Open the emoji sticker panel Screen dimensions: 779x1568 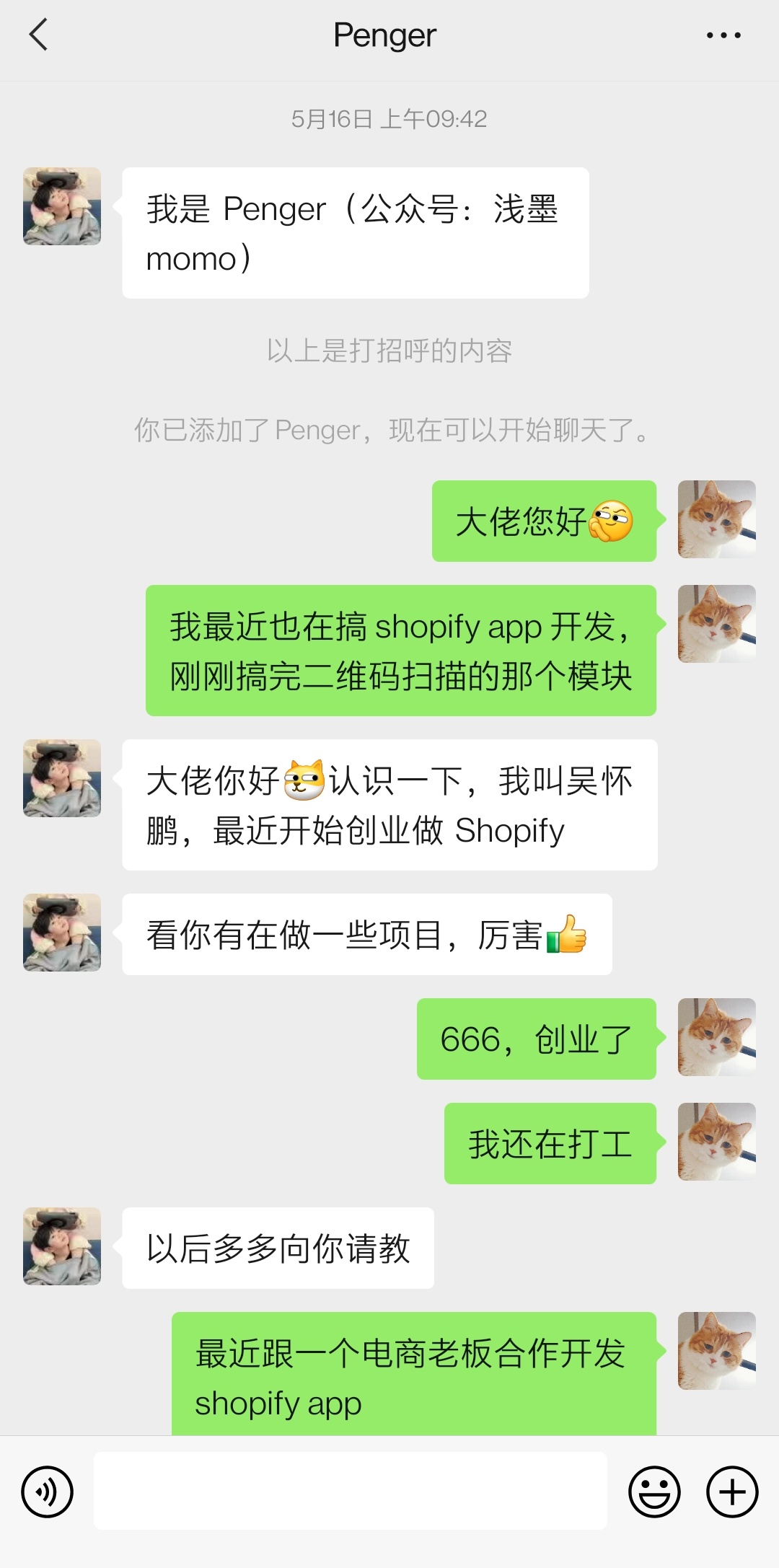coord(654,1492)
